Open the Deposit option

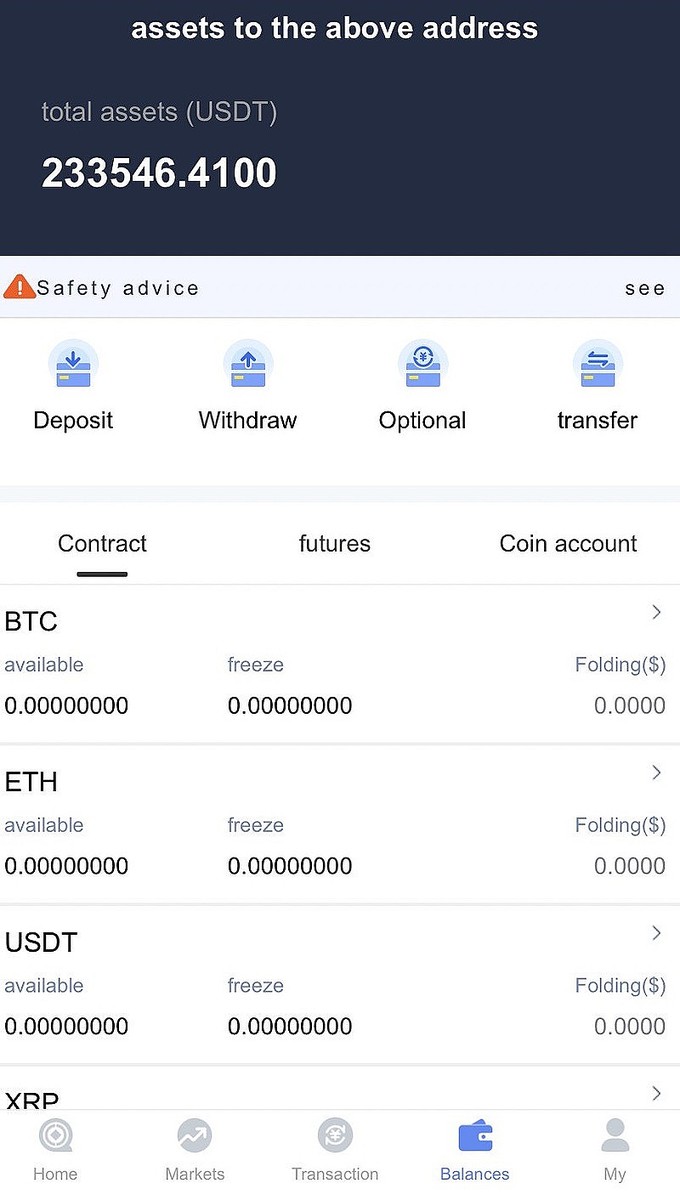[x=73, y=385]
